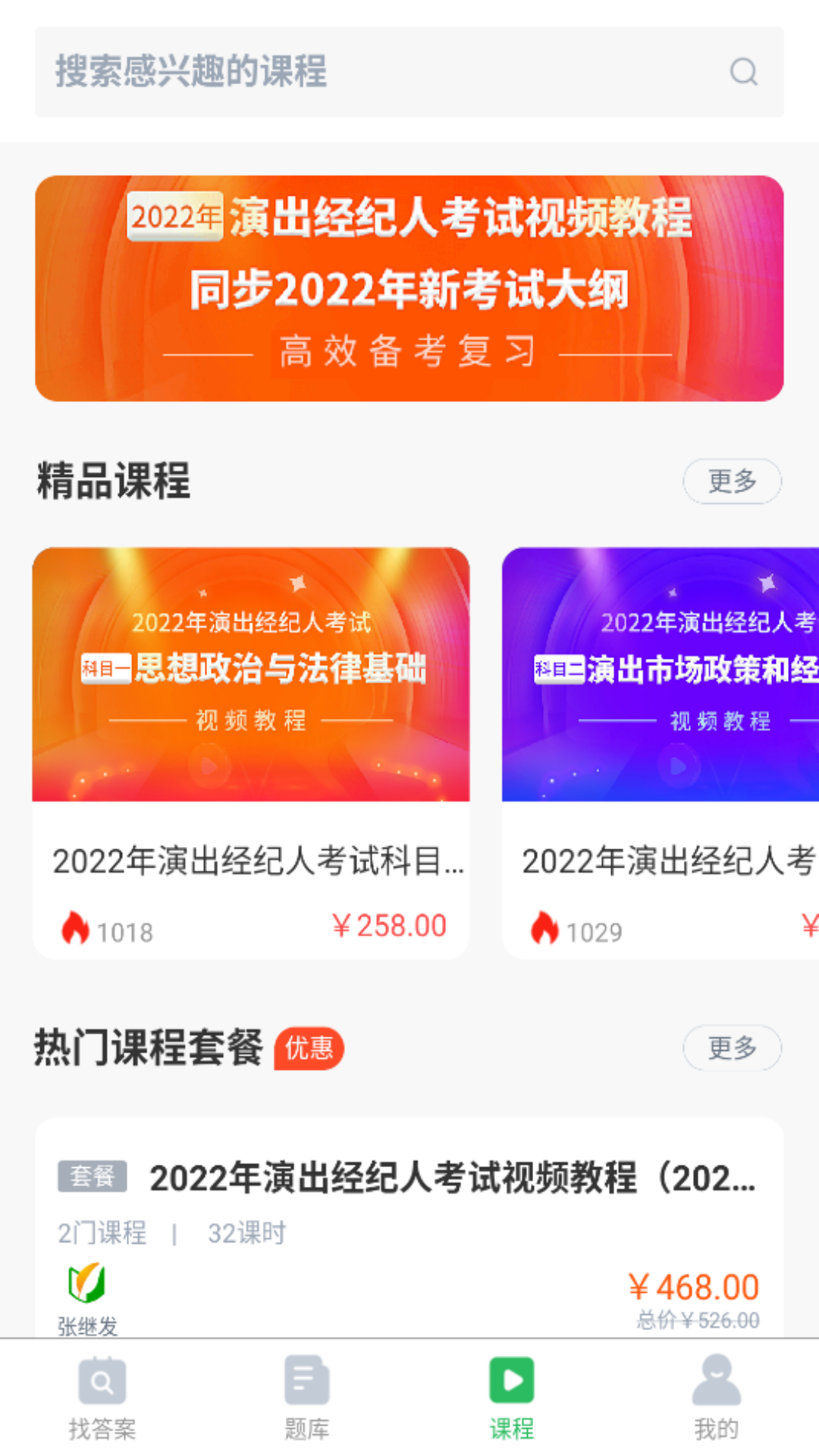Select the 找答案 icon in bottom bar
Screen dimensions: 819x1456
pos(102,1382)
